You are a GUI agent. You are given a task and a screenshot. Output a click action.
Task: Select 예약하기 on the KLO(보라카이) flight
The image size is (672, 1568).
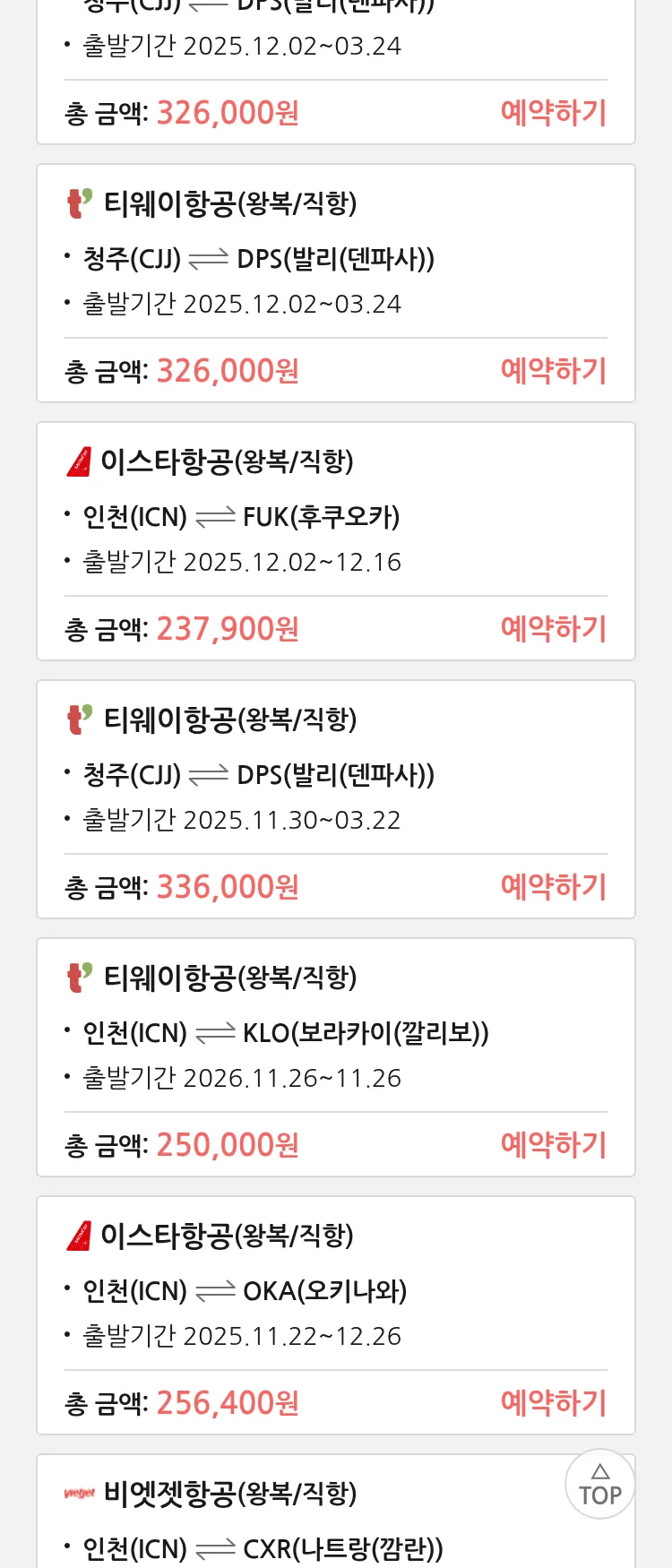pyautogui.click(x=553, y=1145)
